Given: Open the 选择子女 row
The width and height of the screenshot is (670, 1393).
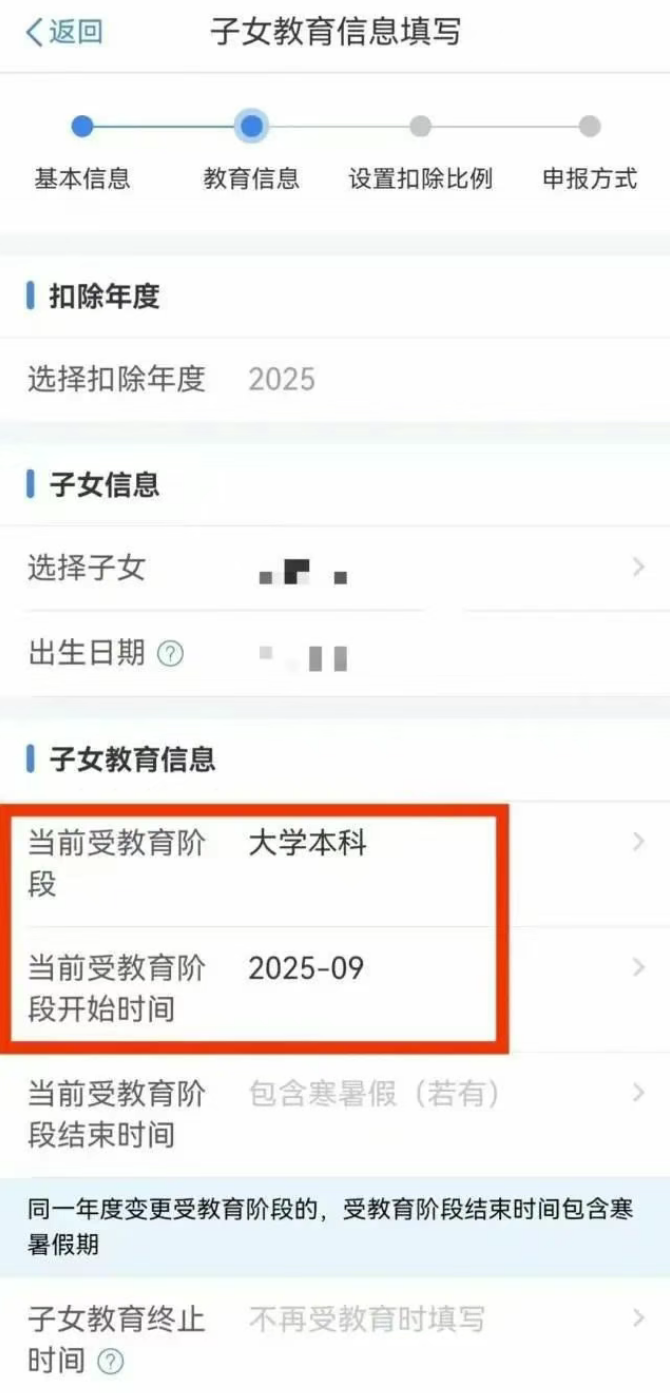Looking at the screenshot, I should pyautogui.click(x=334, y=569).
